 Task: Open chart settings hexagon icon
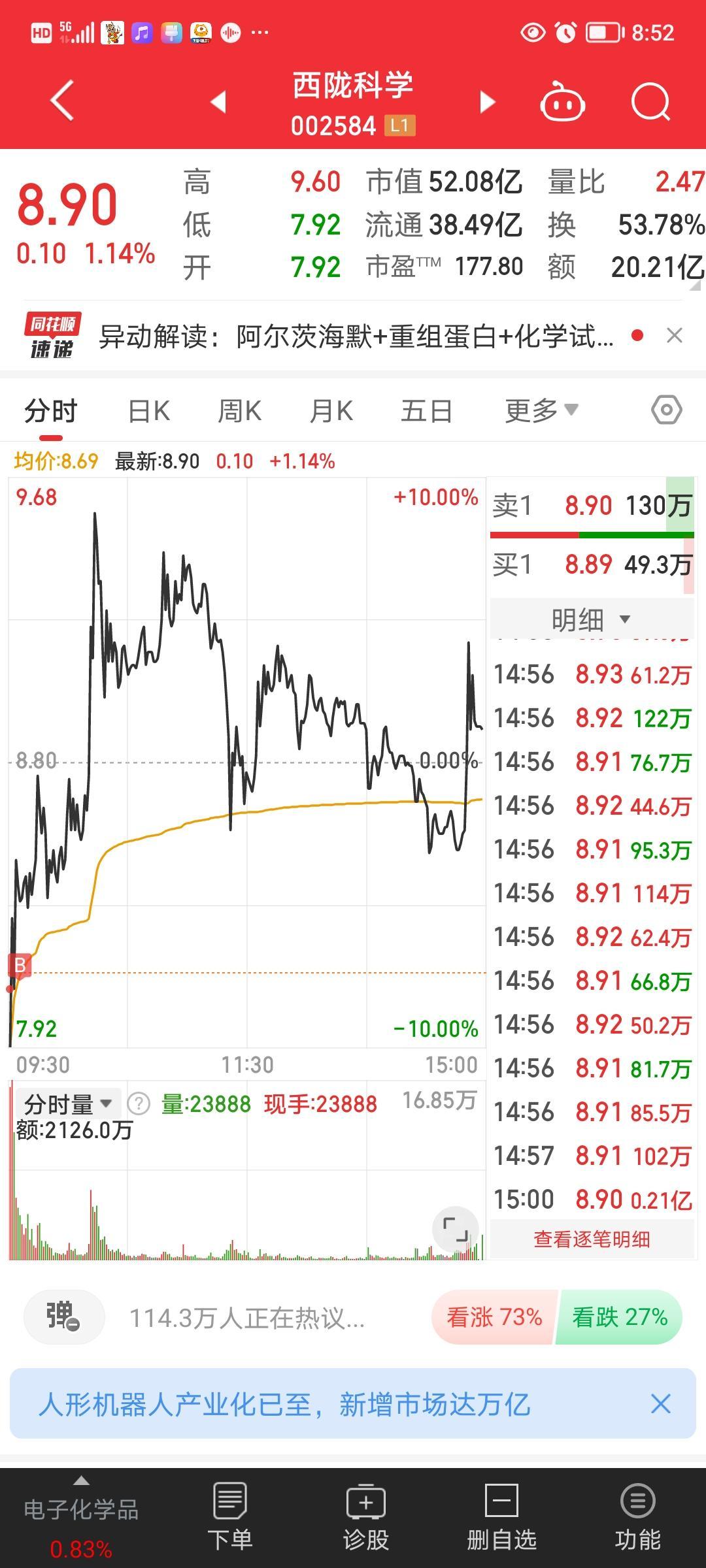[x=667, y=410]
